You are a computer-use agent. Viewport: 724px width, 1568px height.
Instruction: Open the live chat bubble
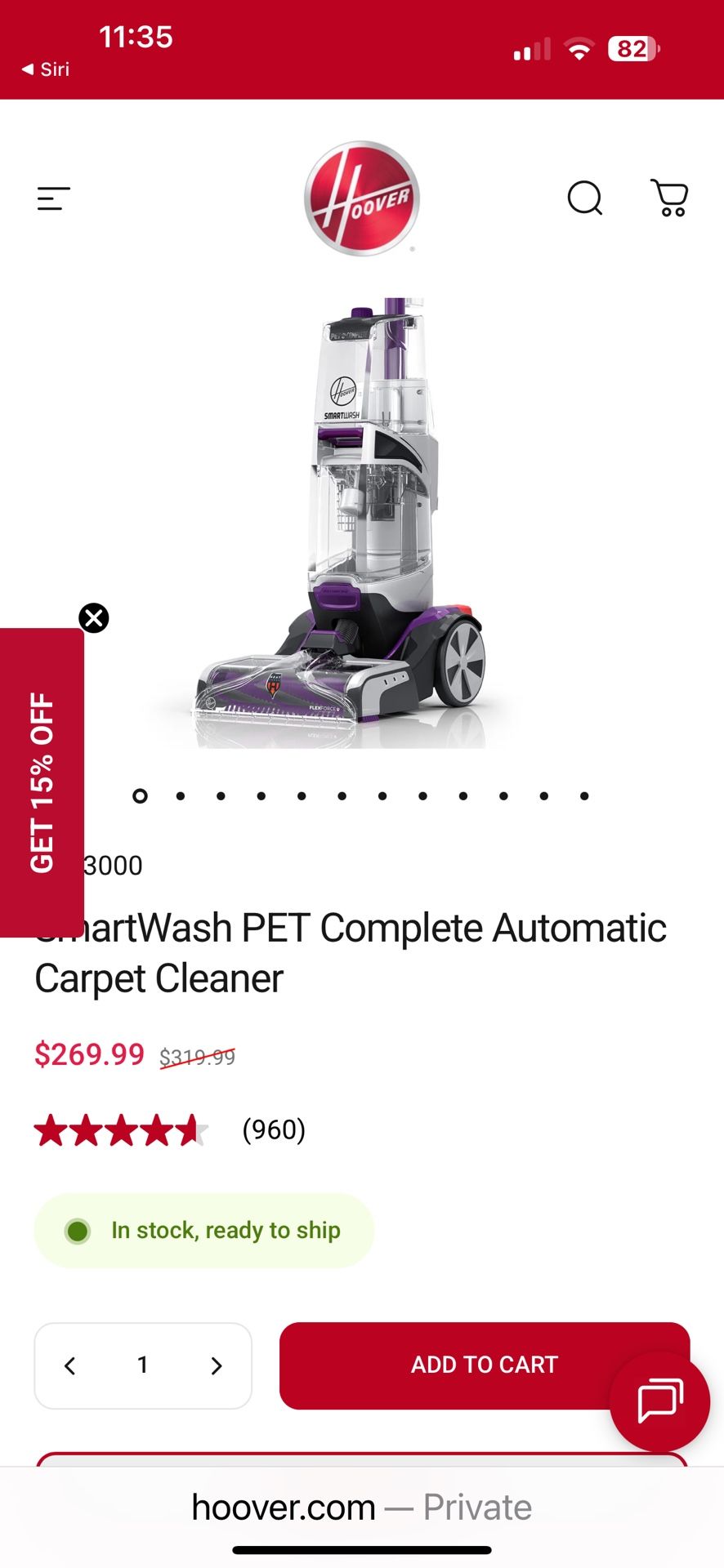pos(659,1401)
